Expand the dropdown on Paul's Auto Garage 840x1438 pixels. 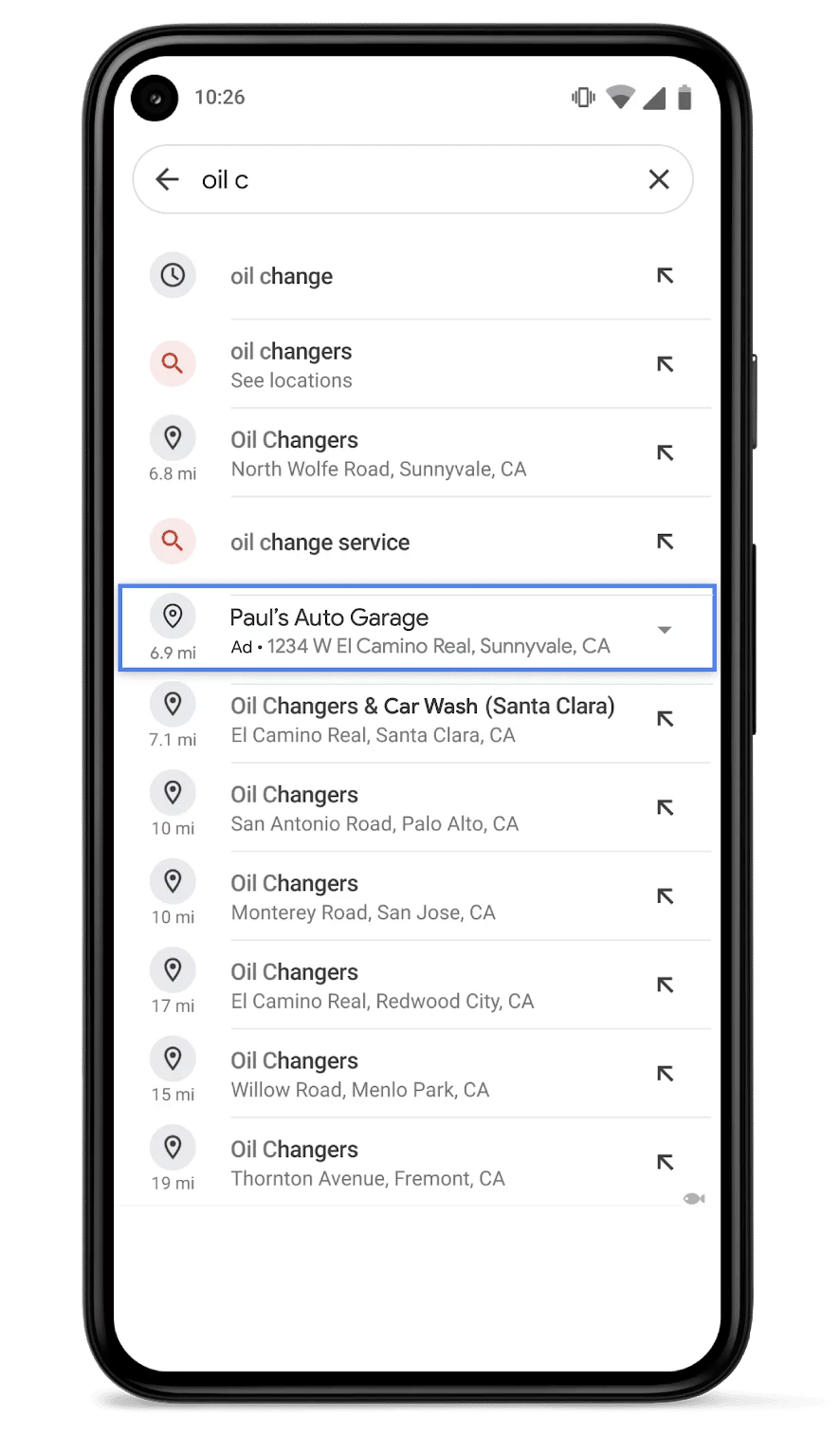tap(665, 630)
